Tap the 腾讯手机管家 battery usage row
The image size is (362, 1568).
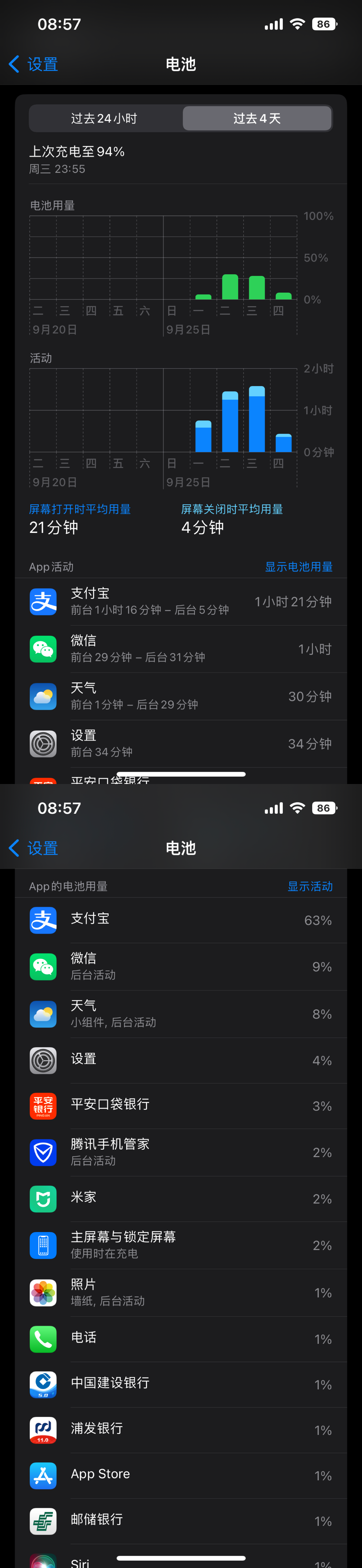(181, 1152)
